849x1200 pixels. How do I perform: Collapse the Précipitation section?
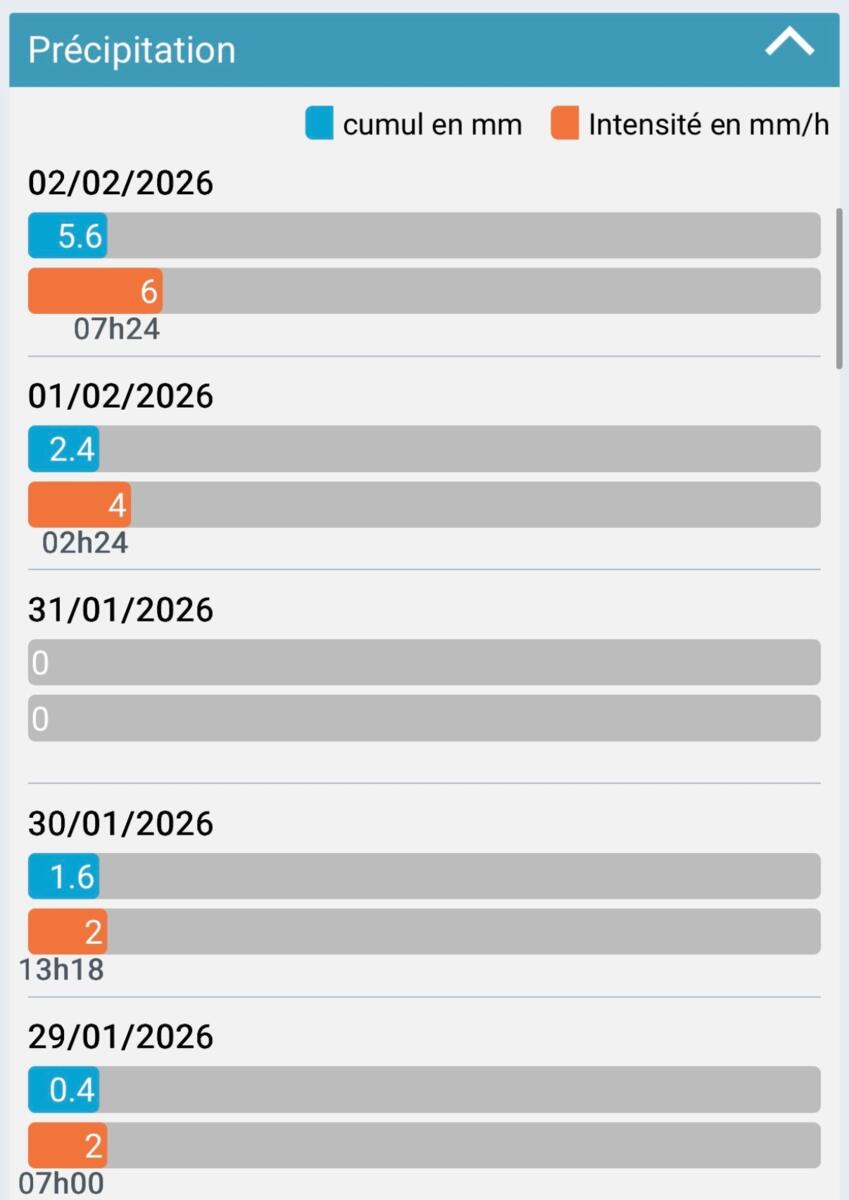point(789,45)
